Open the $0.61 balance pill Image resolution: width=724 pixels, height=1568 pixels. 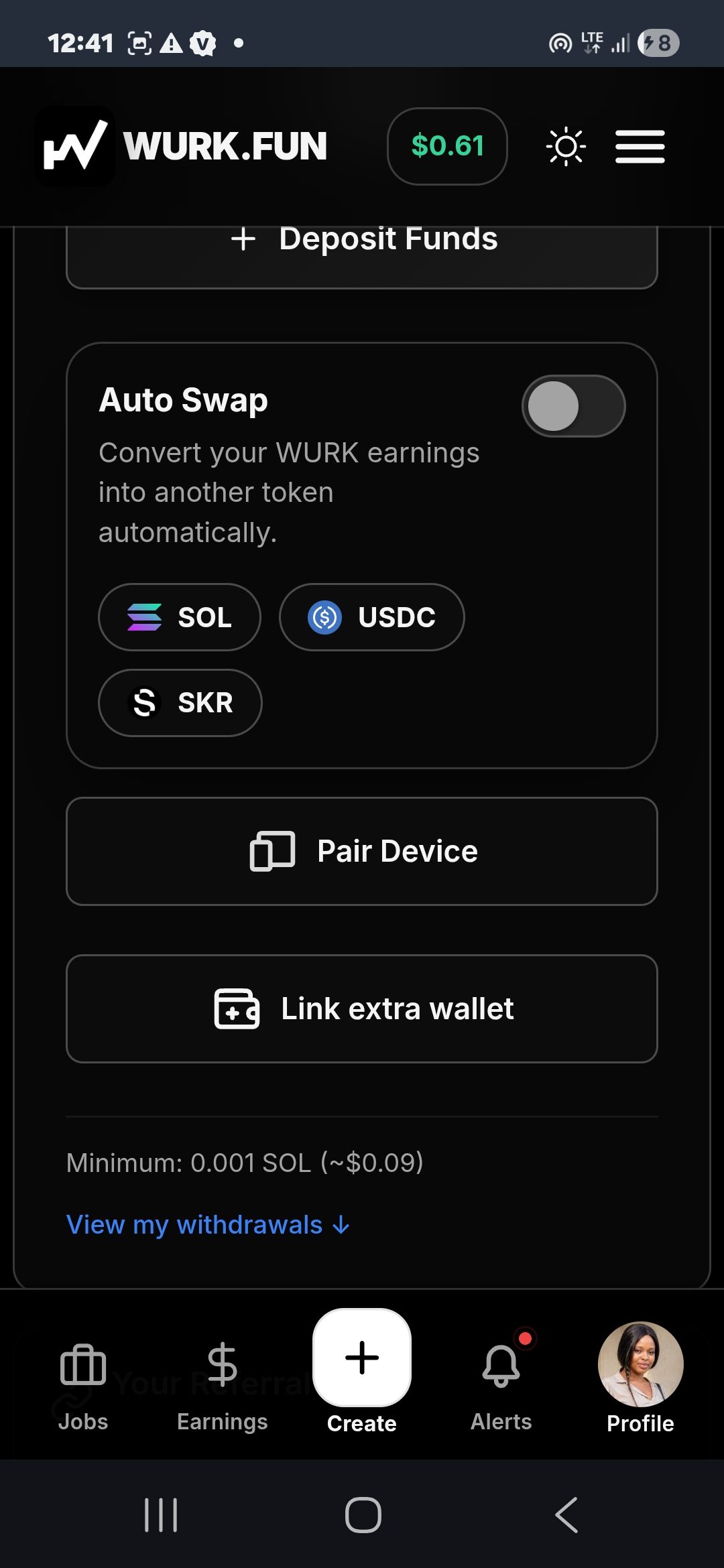(447, 146)
